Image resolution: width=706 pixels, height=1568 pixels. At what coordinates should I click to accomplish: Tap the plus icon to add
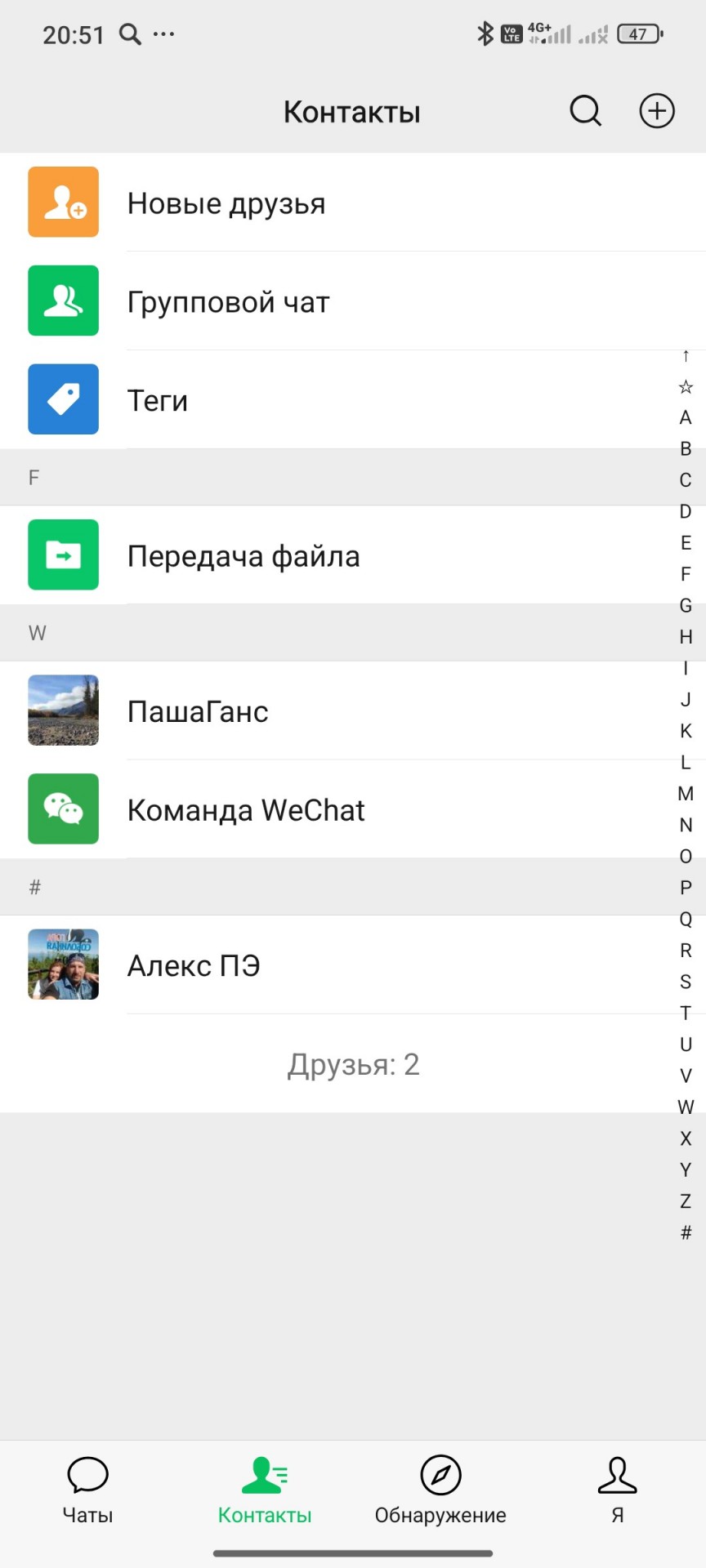[x=656, y=111]
